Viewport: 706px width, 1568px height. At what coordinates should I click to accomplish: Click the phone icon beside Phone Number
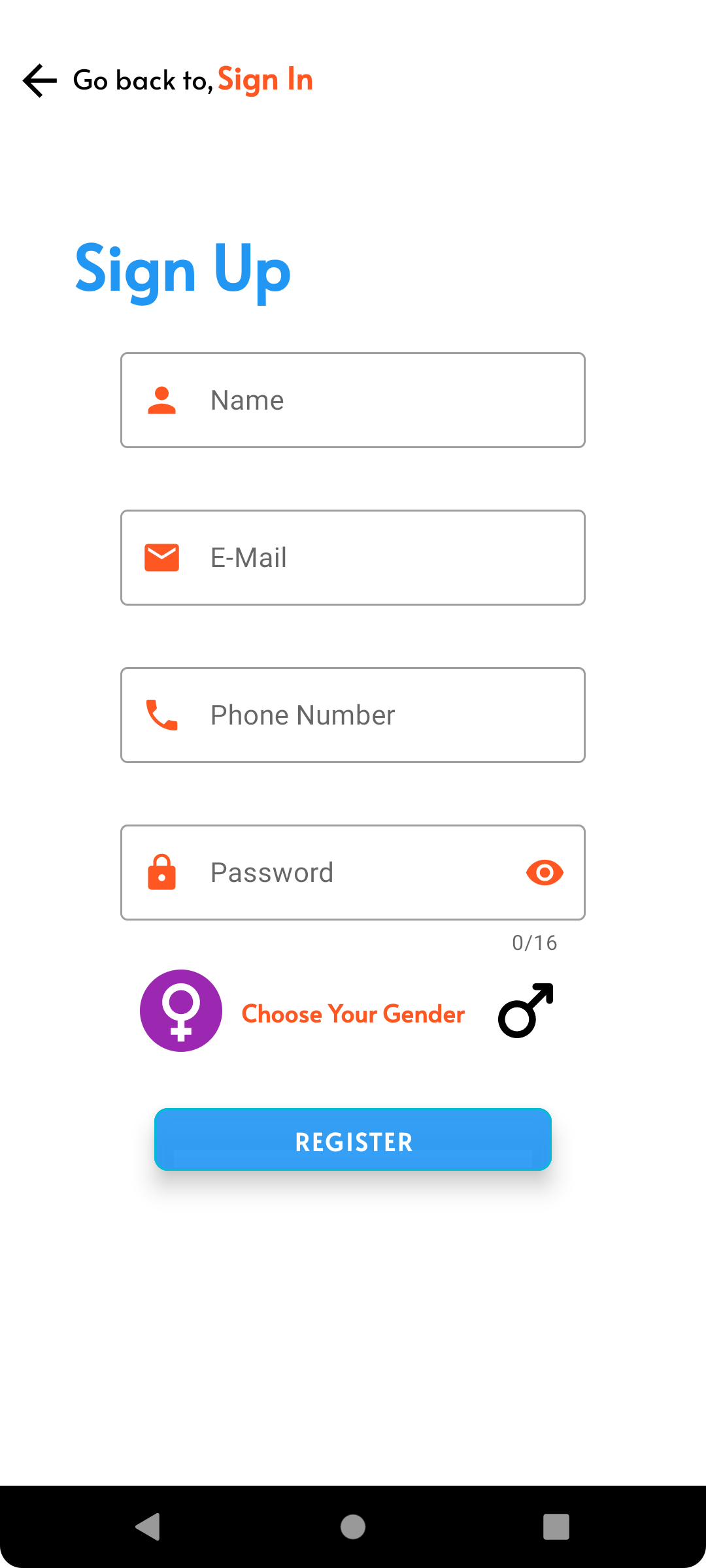(162, 715)
